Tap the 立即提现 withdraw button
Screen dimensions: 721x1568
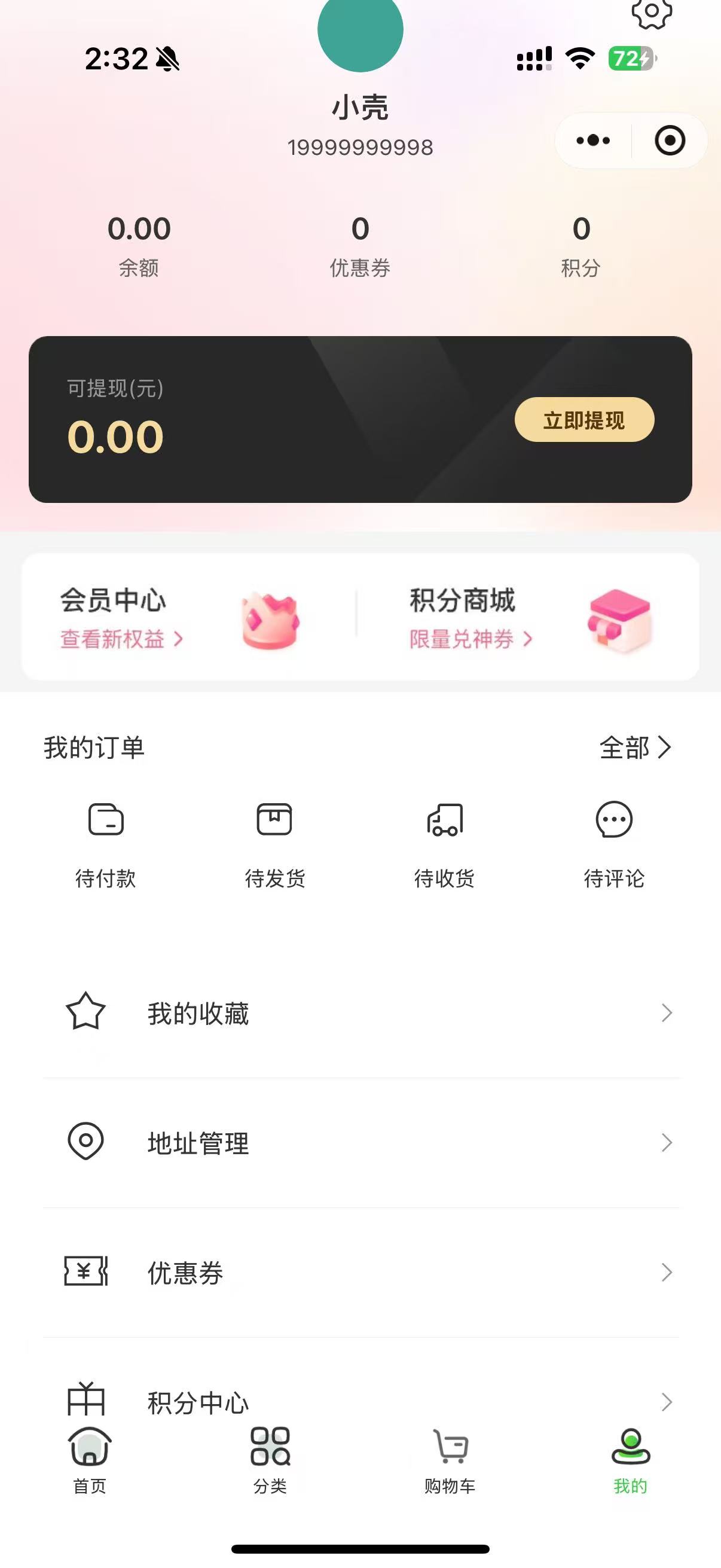[584, 420]
